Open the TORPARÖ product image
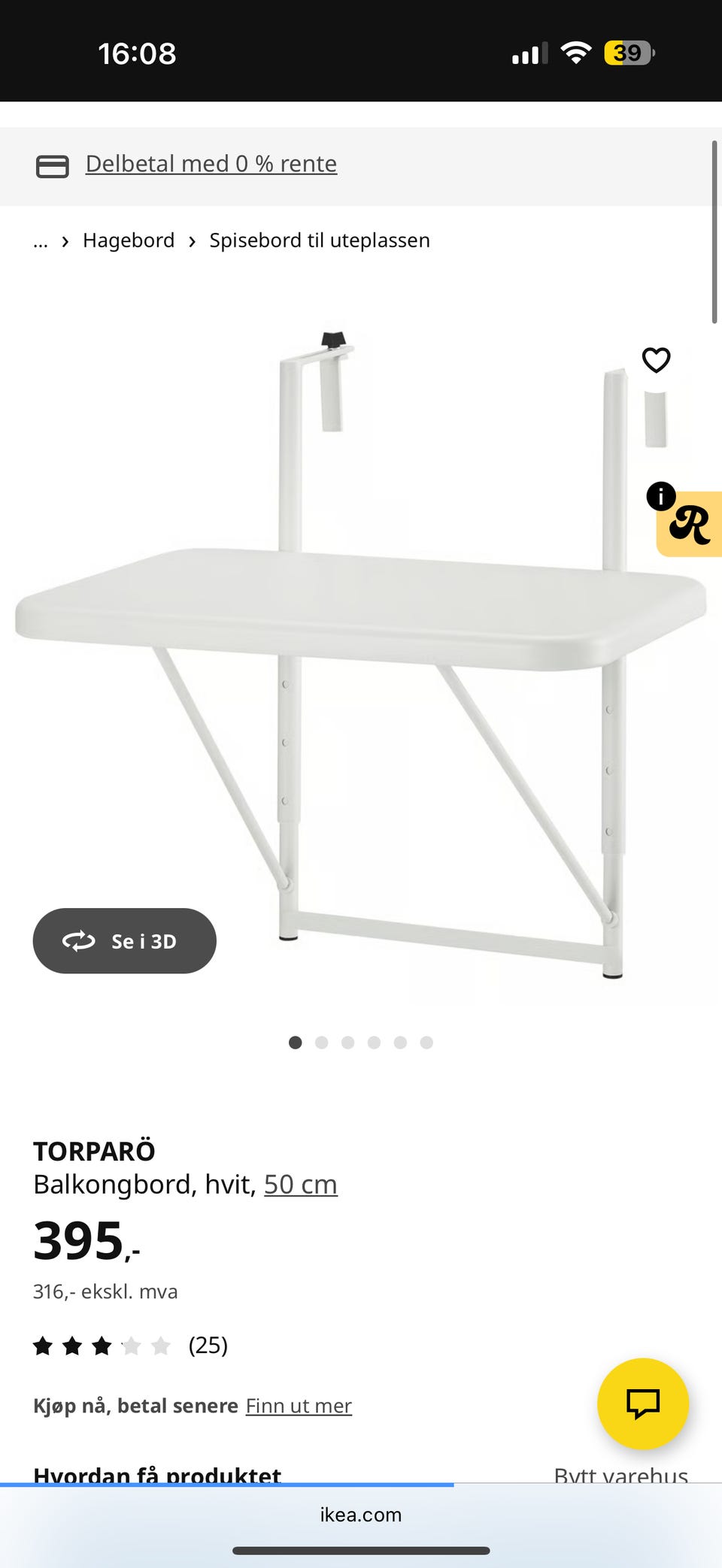722x1568 pixels. click(x=361, y=654)
